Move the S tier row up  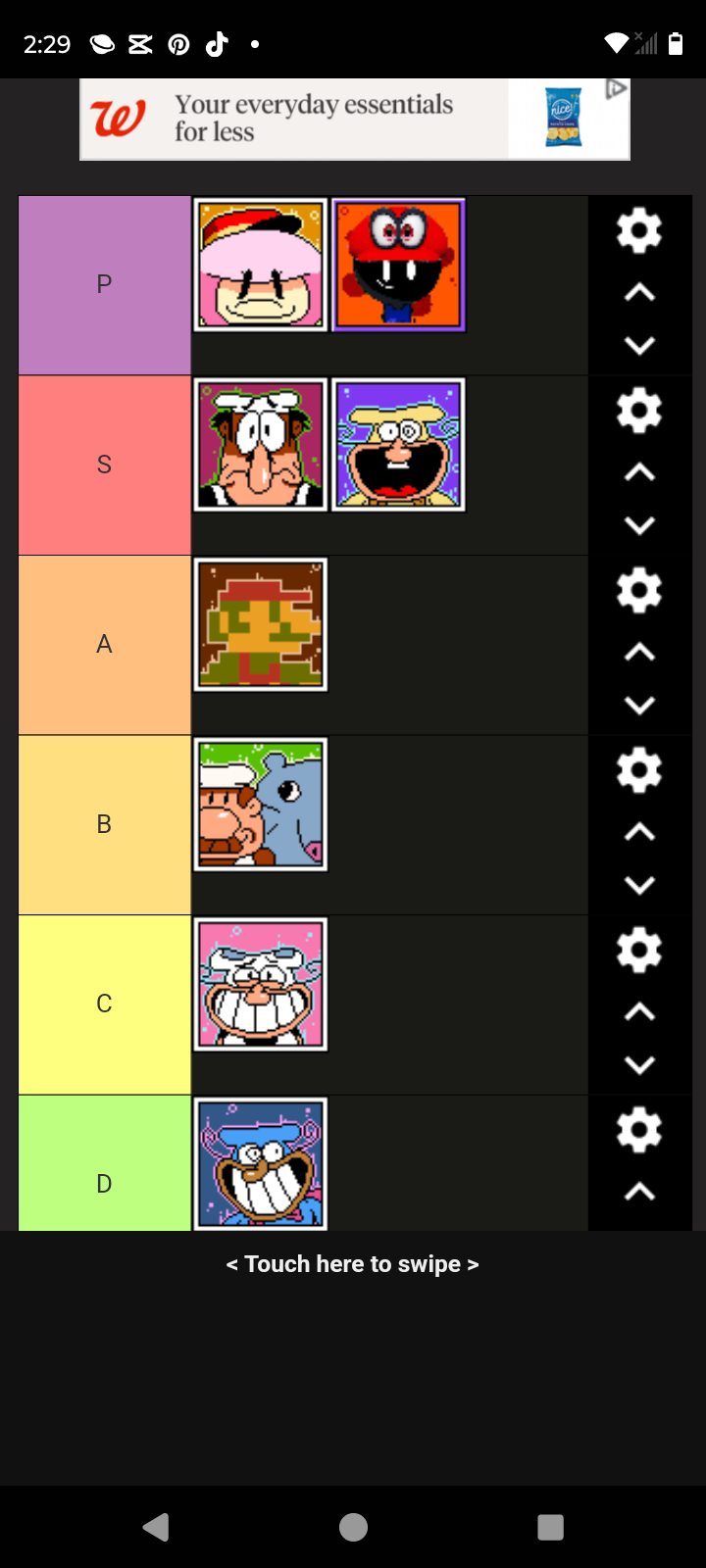click(639, 472)
